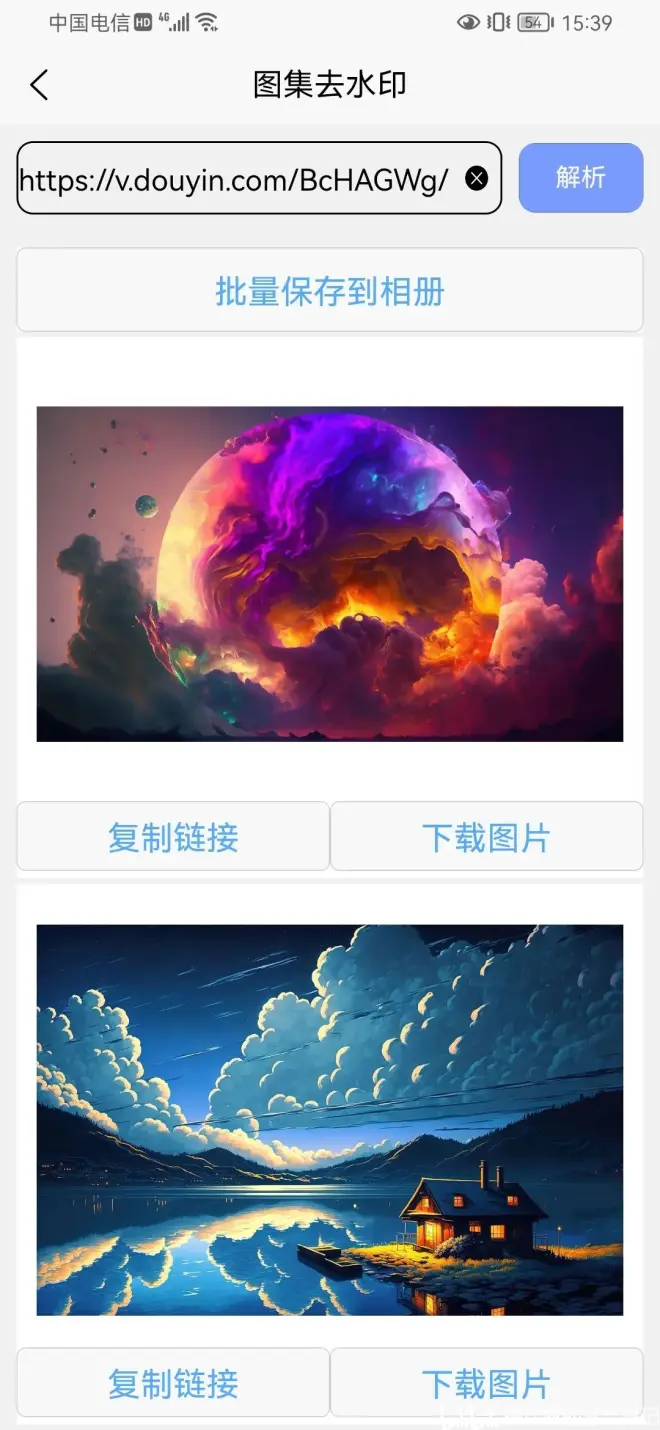Open the lakeside cabin image

point(329,1119)
